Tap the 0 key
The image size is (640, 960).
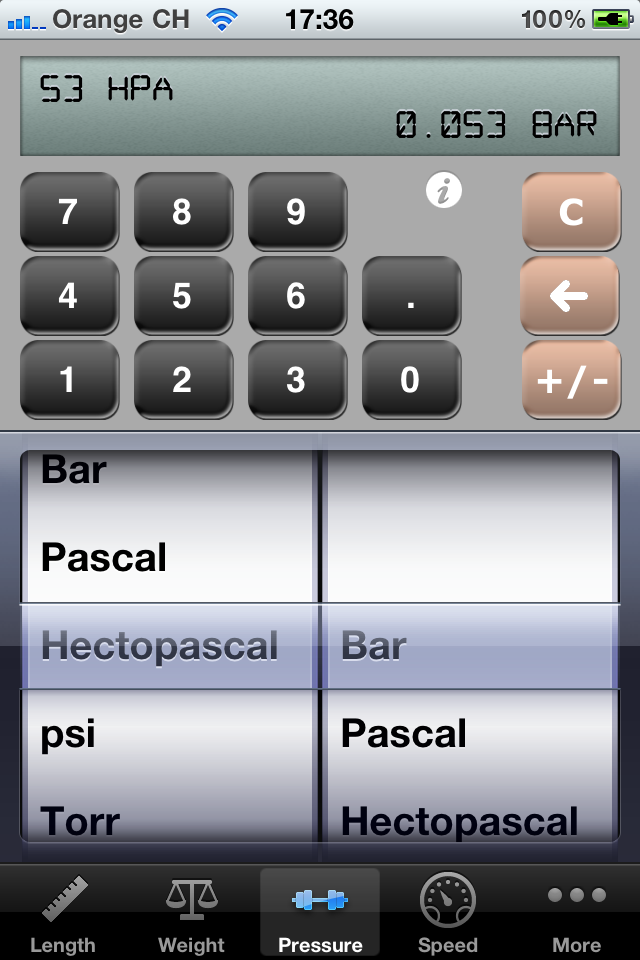411,380
